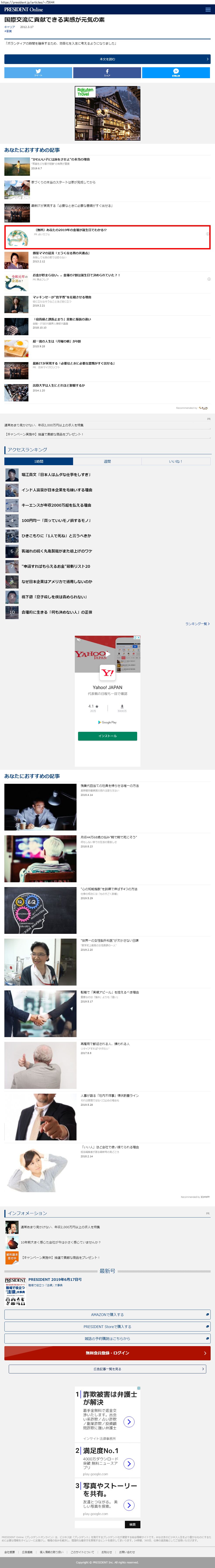Switch the ranking to the 週間 tab
Viewport: 215px width, 1568px height.
(x=107, y=461)
